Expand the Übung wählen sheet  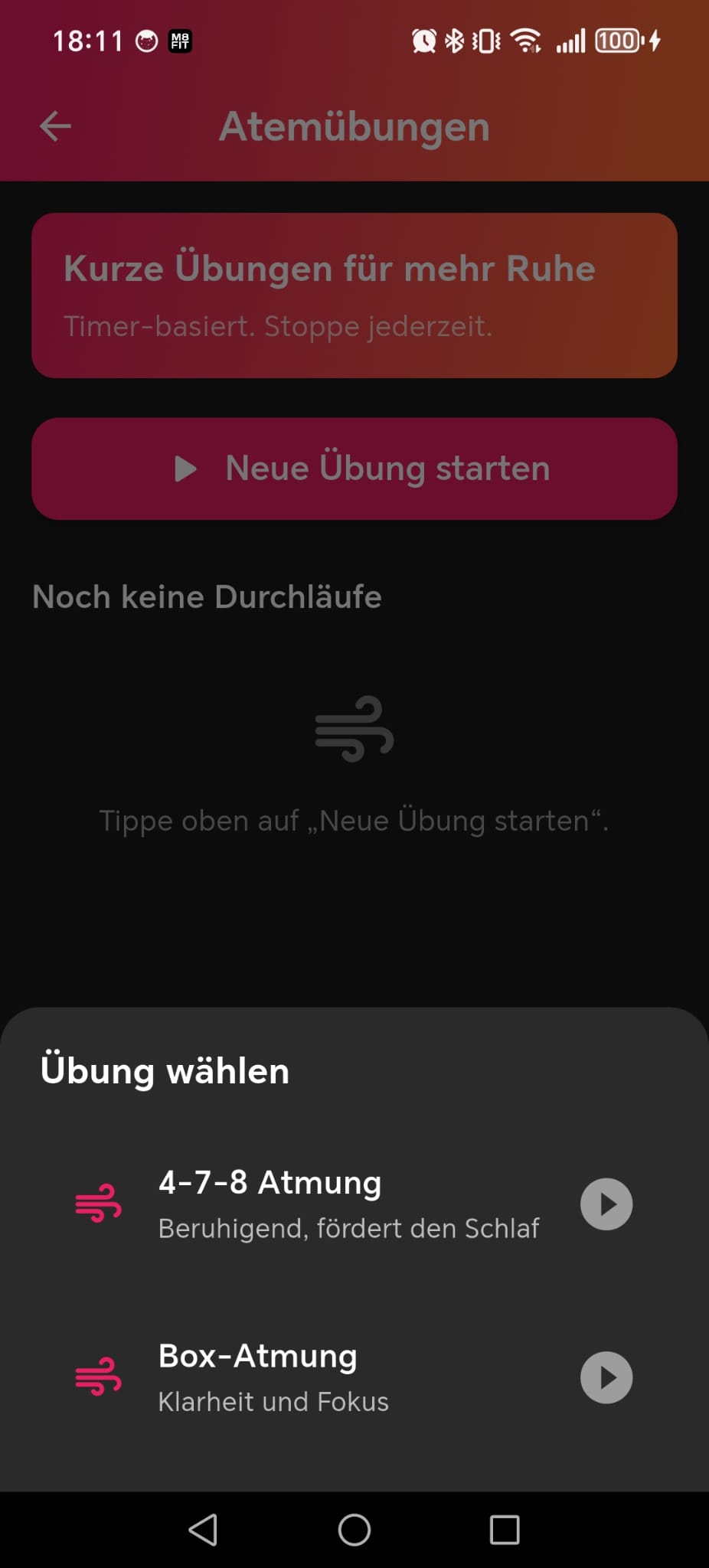165,1070
